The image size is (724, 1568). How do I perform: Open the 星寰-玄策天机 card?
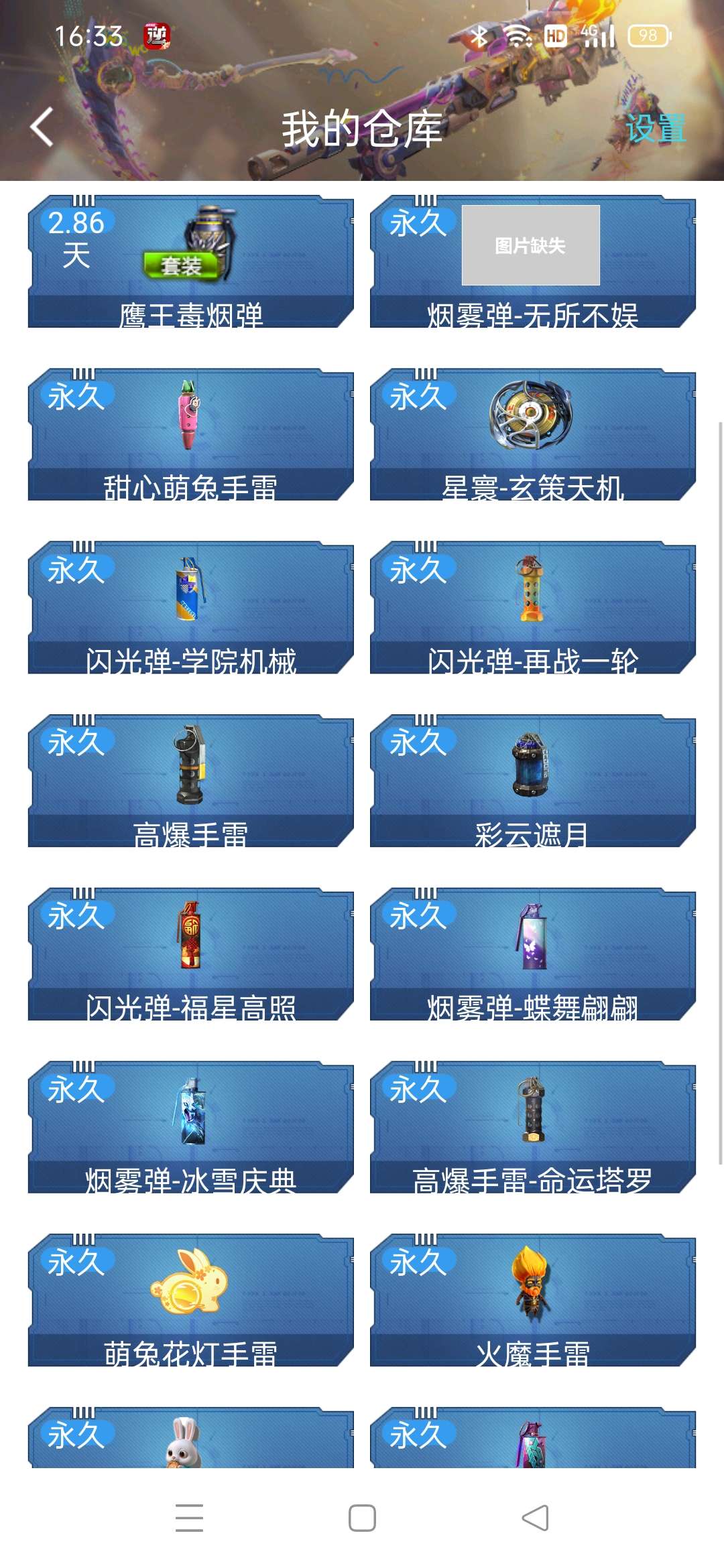click(x=533, y=434)
